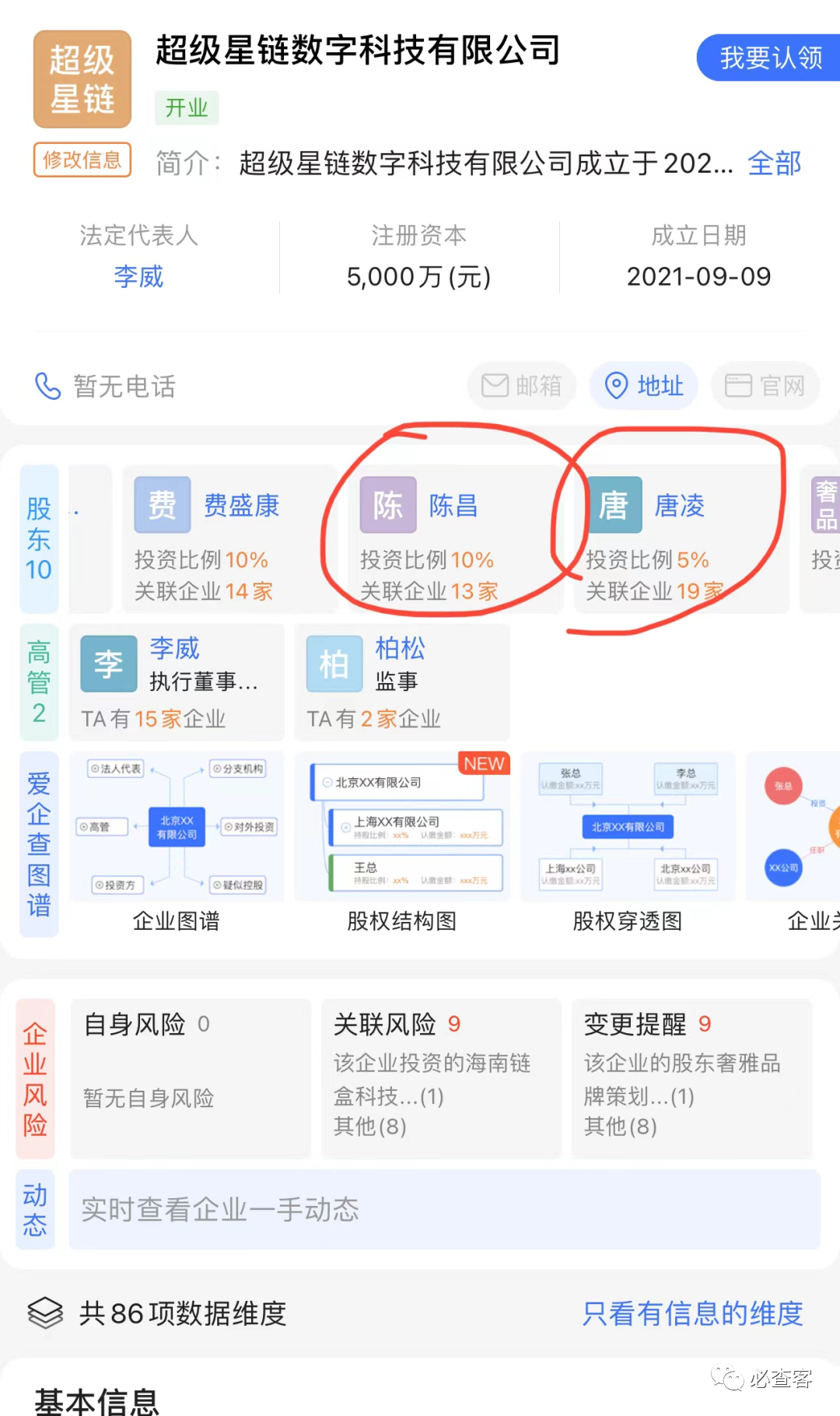This screenshot has height=1416, width=840.
Task: Open the 变更提醒 change alerts
Action: tap(691, 1078)
